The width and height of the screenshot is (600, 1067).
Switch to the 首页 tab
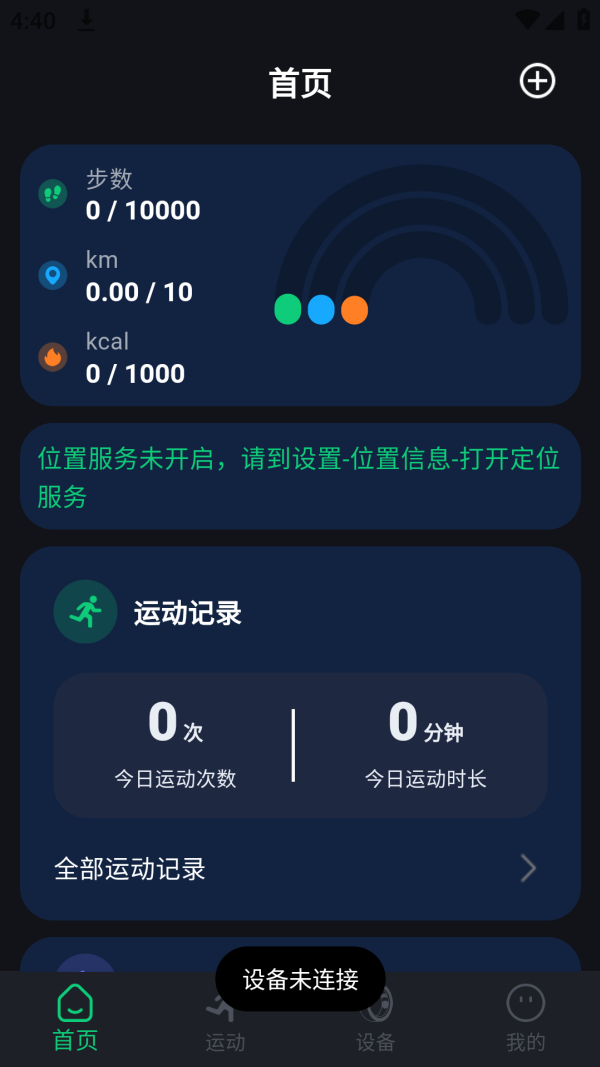coord(75,1018)
